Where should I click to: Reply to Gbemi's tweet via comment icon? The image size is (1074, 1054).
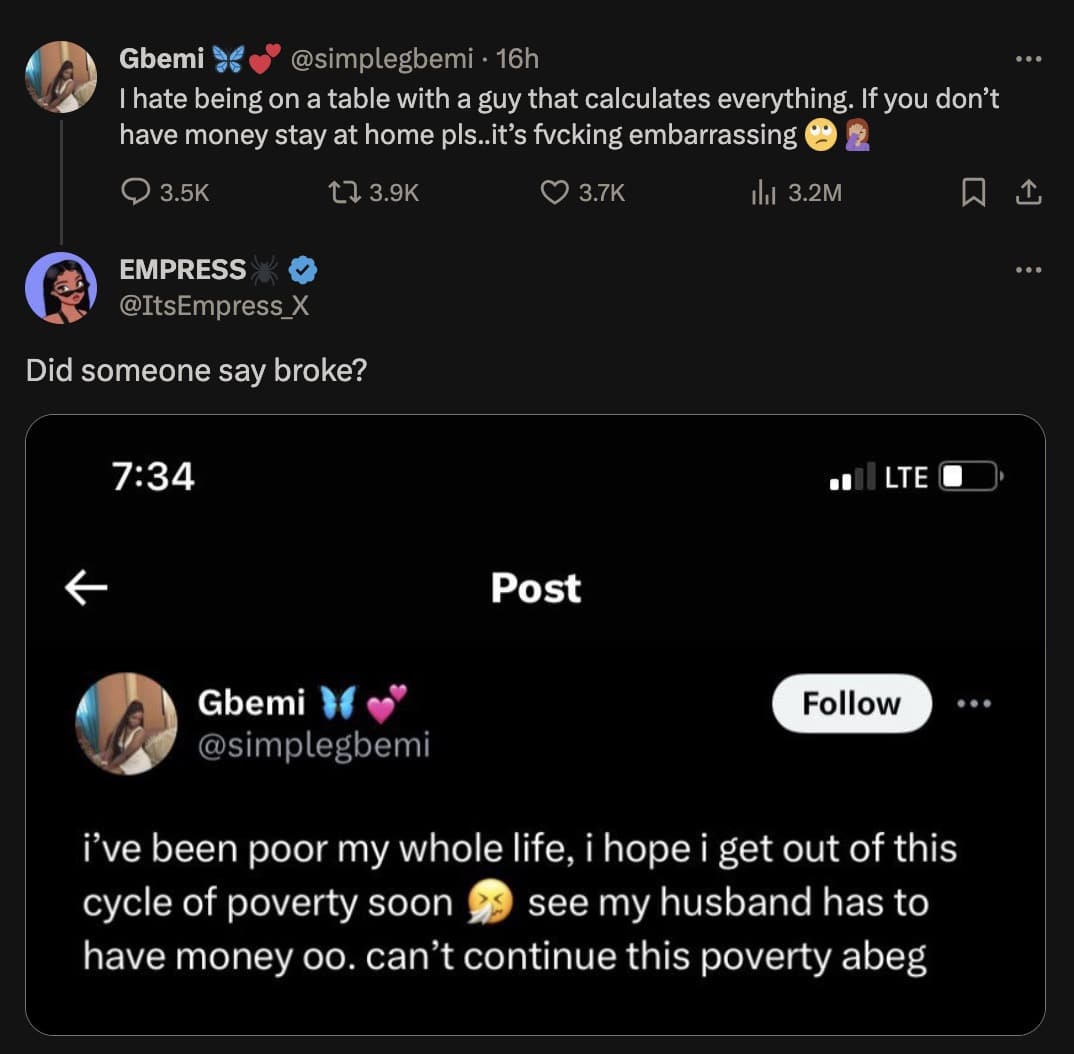tap(135, 192)
